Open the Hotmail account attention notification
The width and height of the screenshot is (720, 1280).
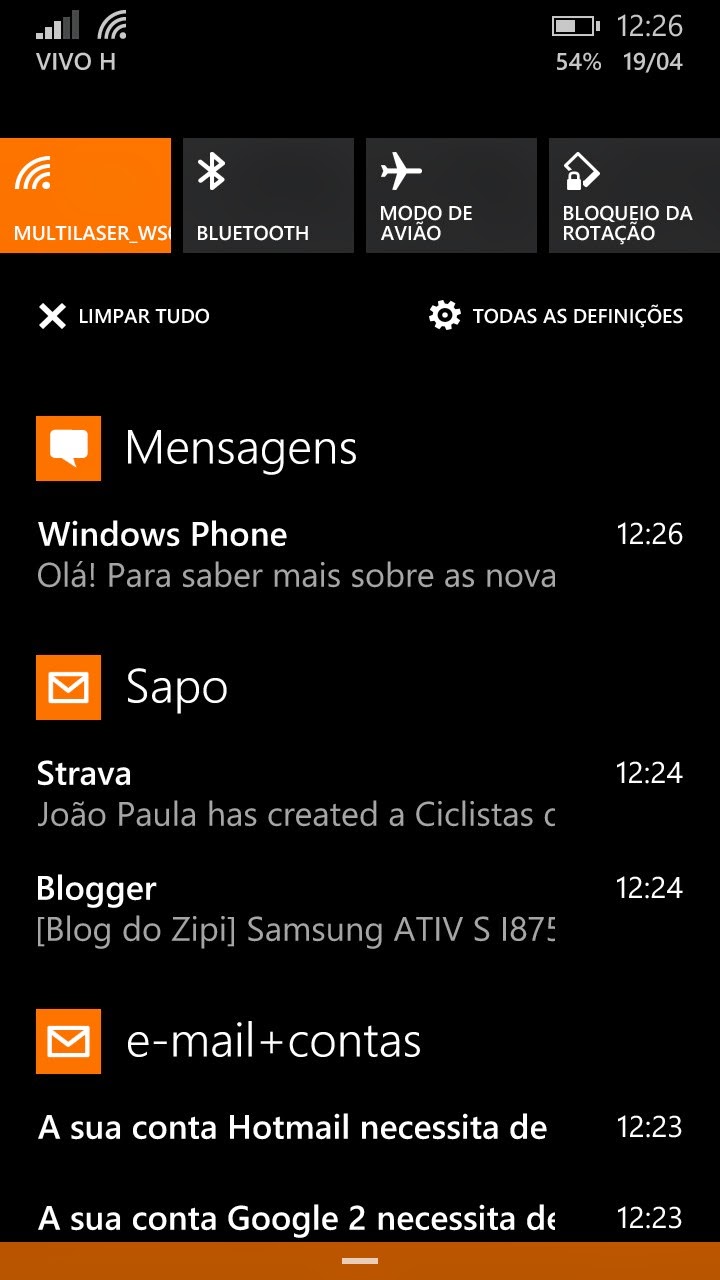pyautogui.click(x=360, y=1128)
